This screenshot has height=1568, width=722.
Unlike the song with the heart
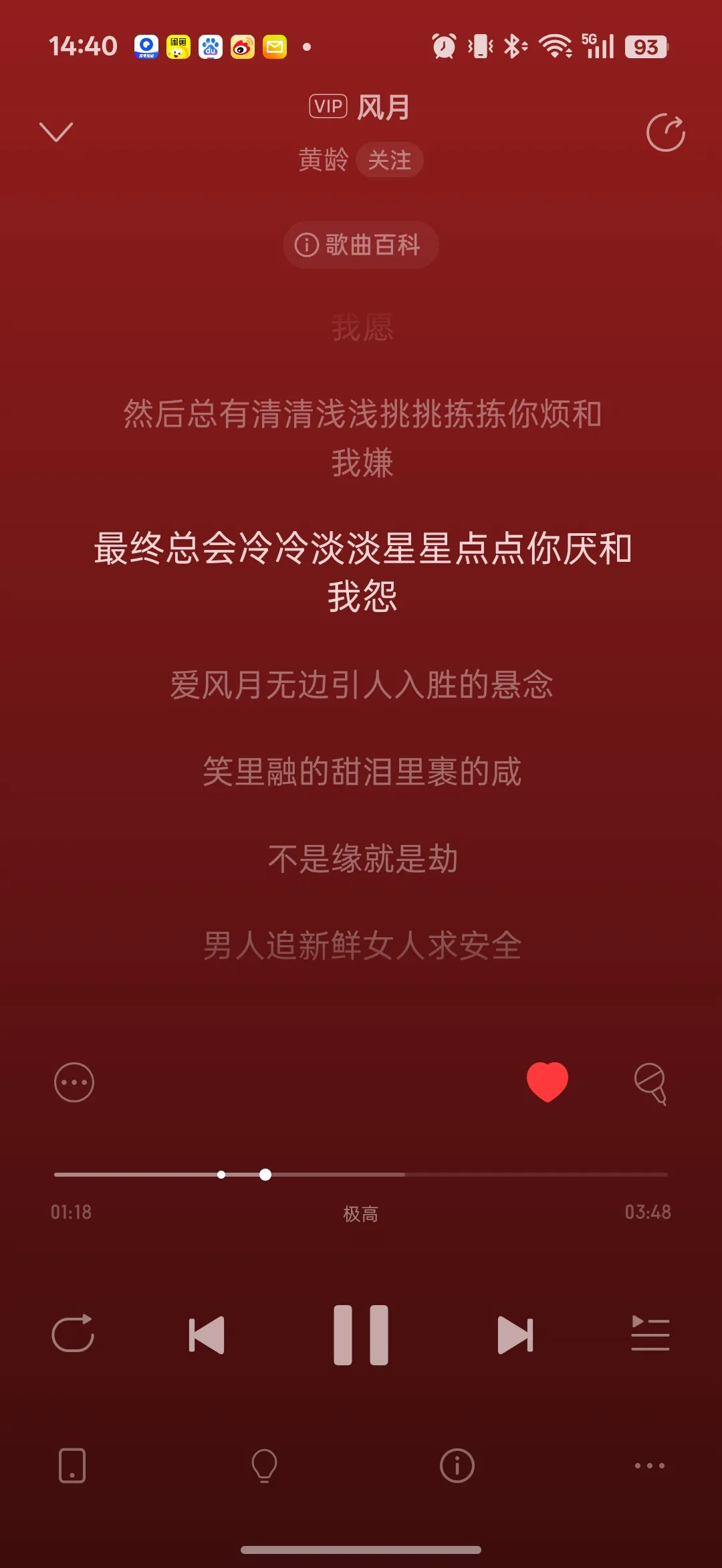547,1082
